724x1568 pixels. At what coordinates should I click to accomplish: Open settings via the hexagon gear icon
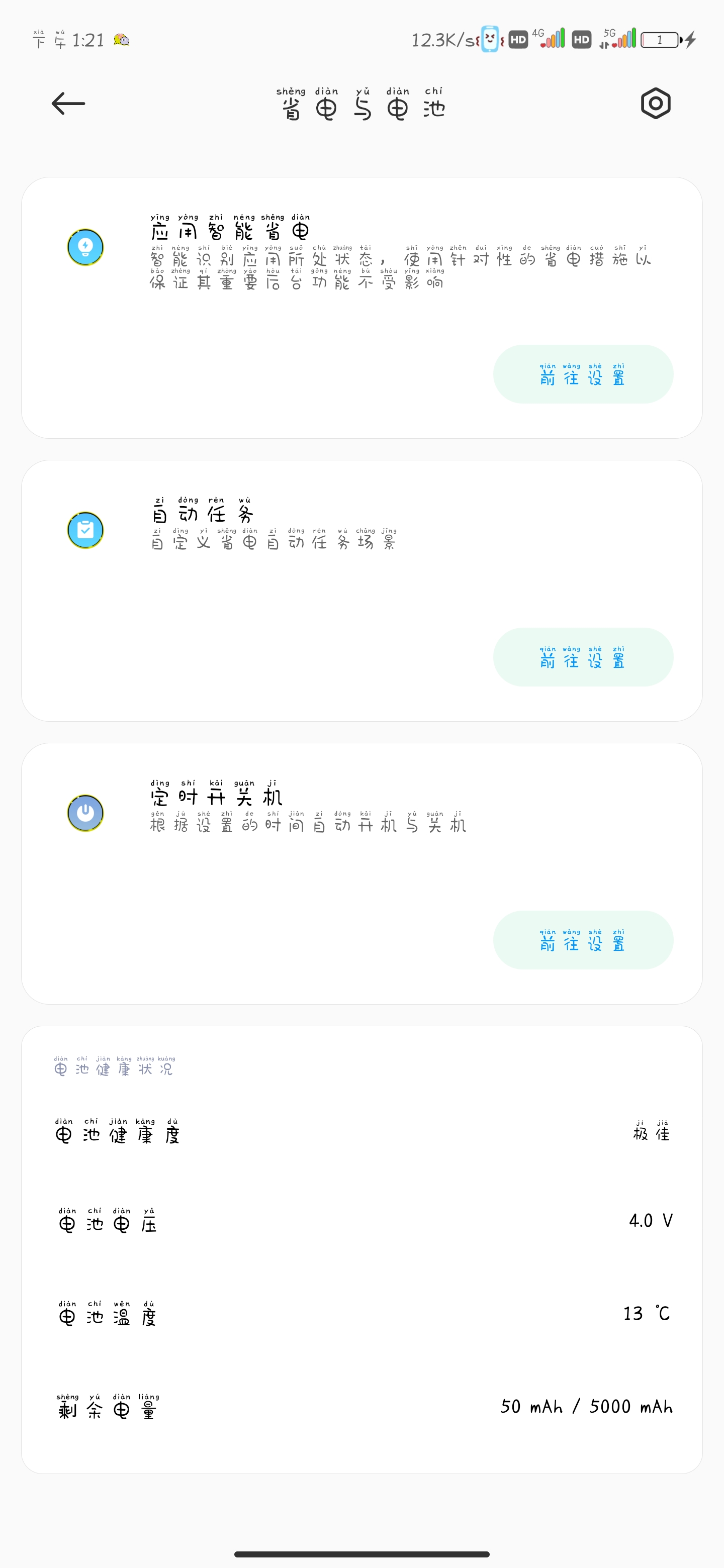[655, 104]
